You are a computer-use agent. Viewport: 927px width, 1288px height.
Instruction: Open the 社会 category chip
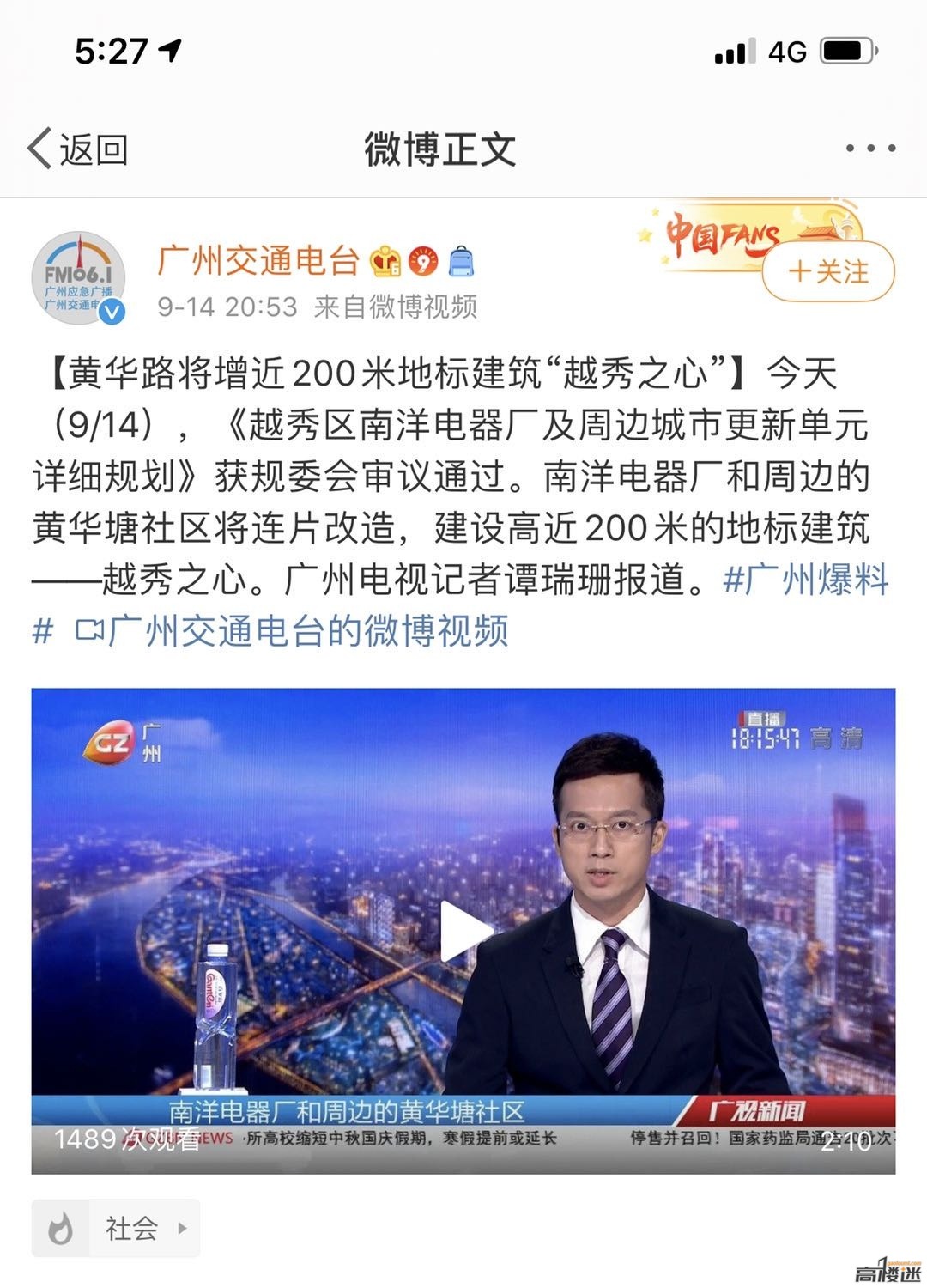[x=117, y=1228]
